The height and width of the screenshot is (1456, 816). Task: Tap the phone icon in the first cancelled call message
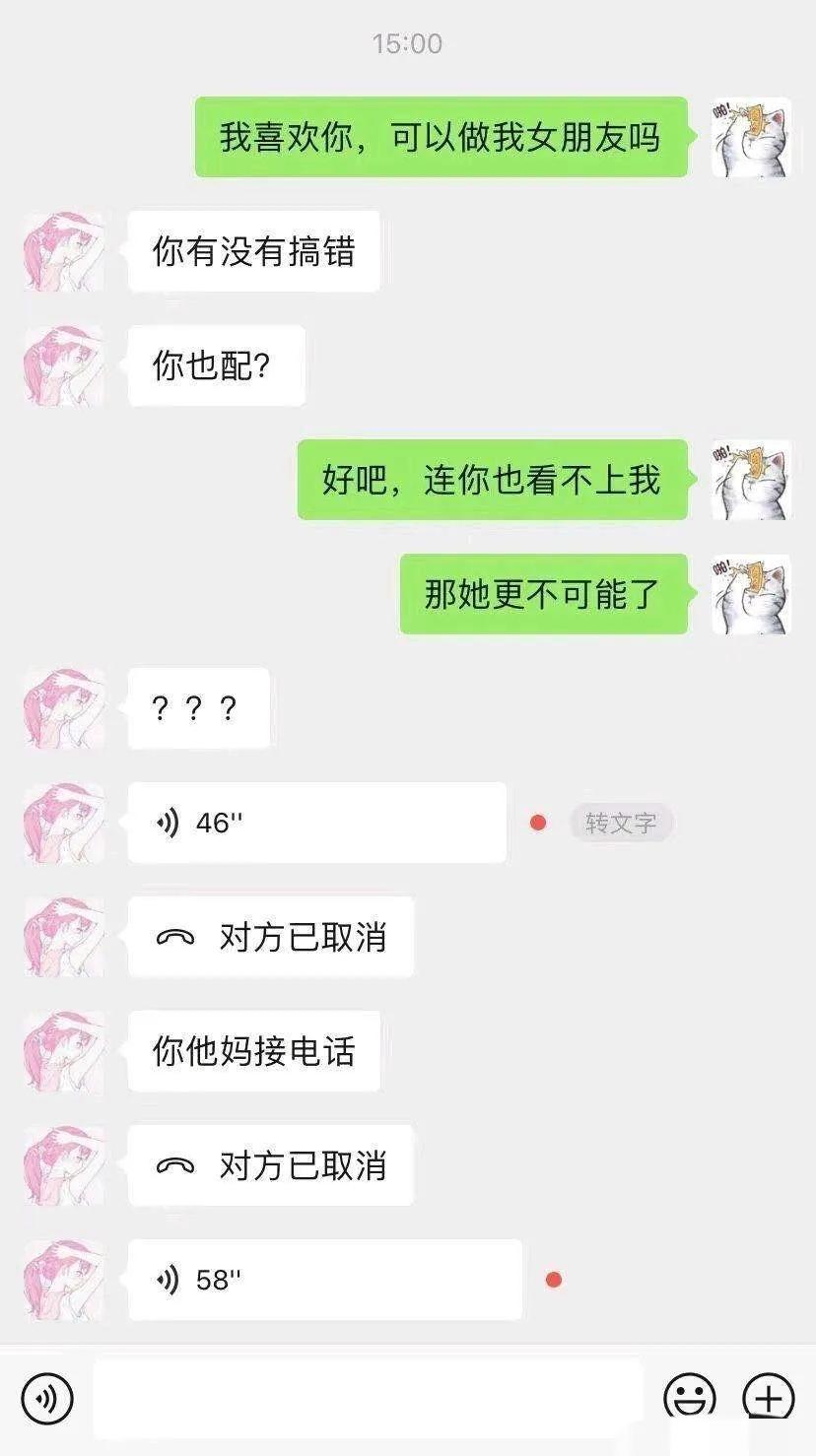(177, 937)
